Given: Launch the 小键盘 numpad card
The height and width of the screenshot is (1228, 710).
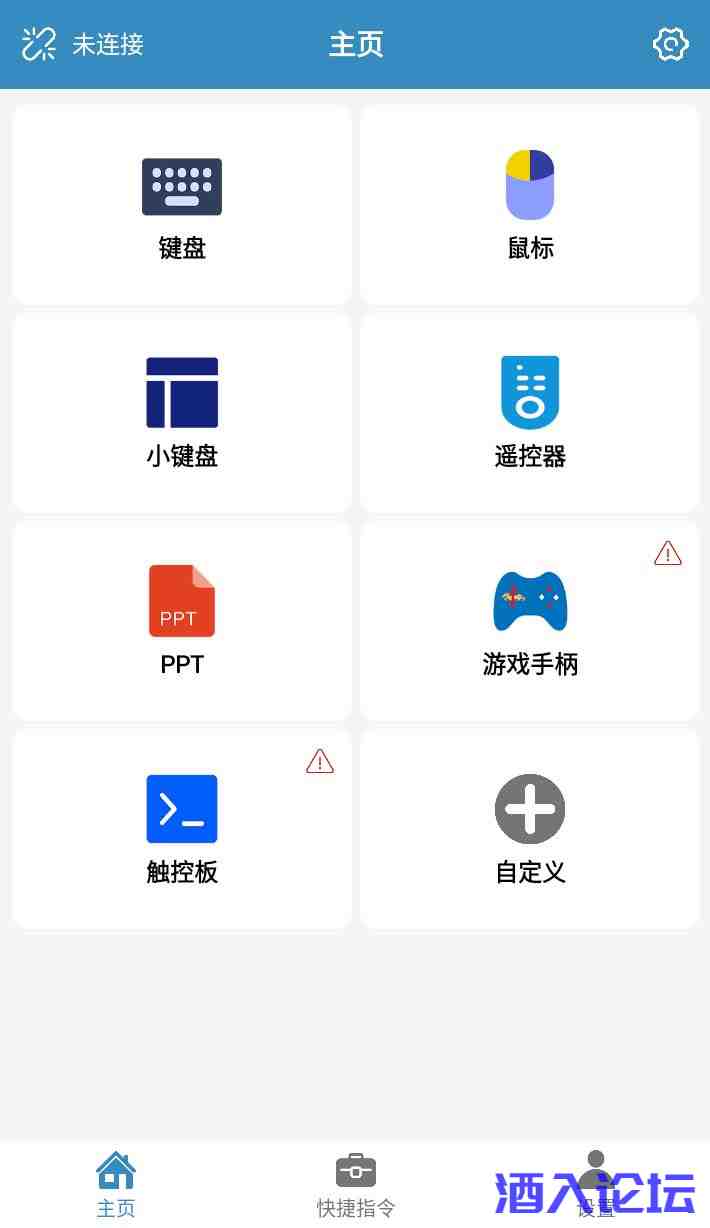Looking at the screenshot, I should 182,413.
